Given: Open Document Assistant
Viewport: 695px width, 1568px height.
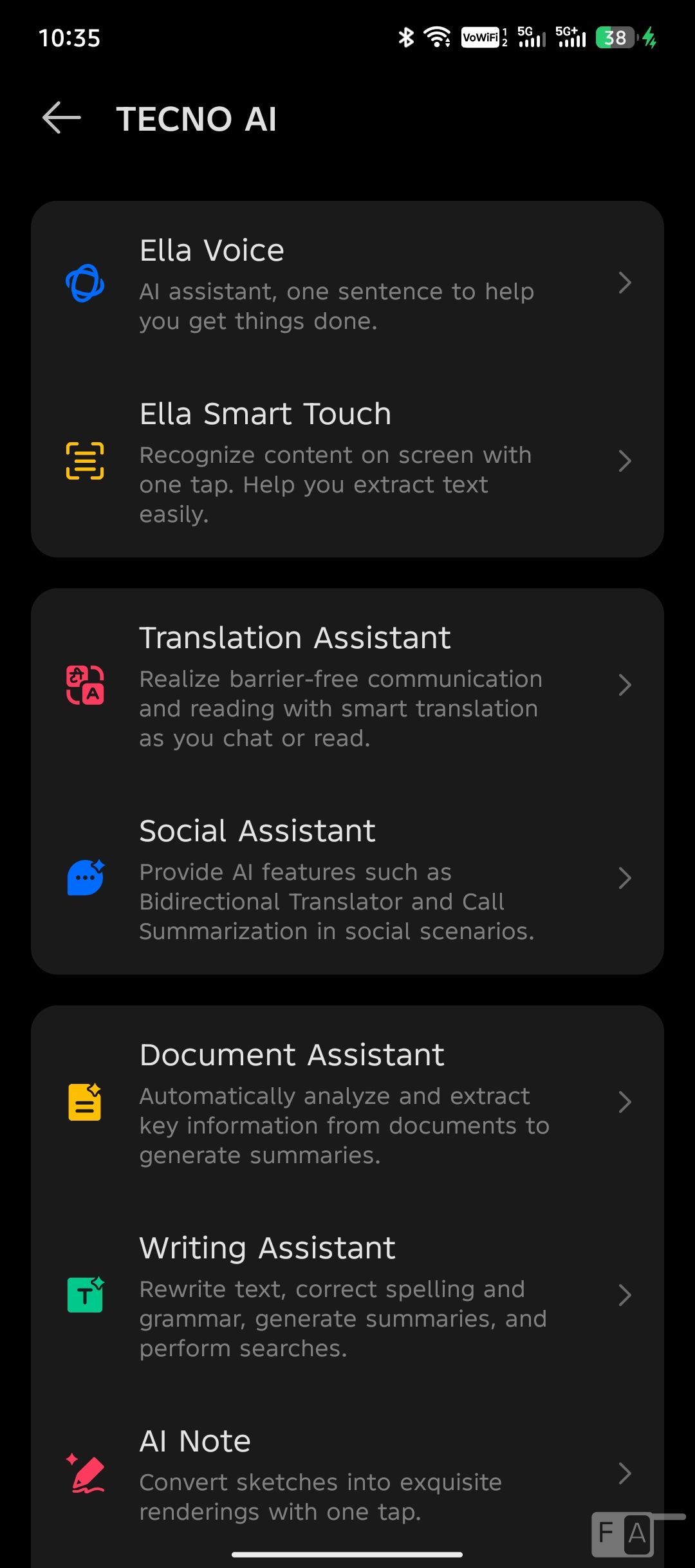Looking at the screenshot, I should (x=347, y=1103).
